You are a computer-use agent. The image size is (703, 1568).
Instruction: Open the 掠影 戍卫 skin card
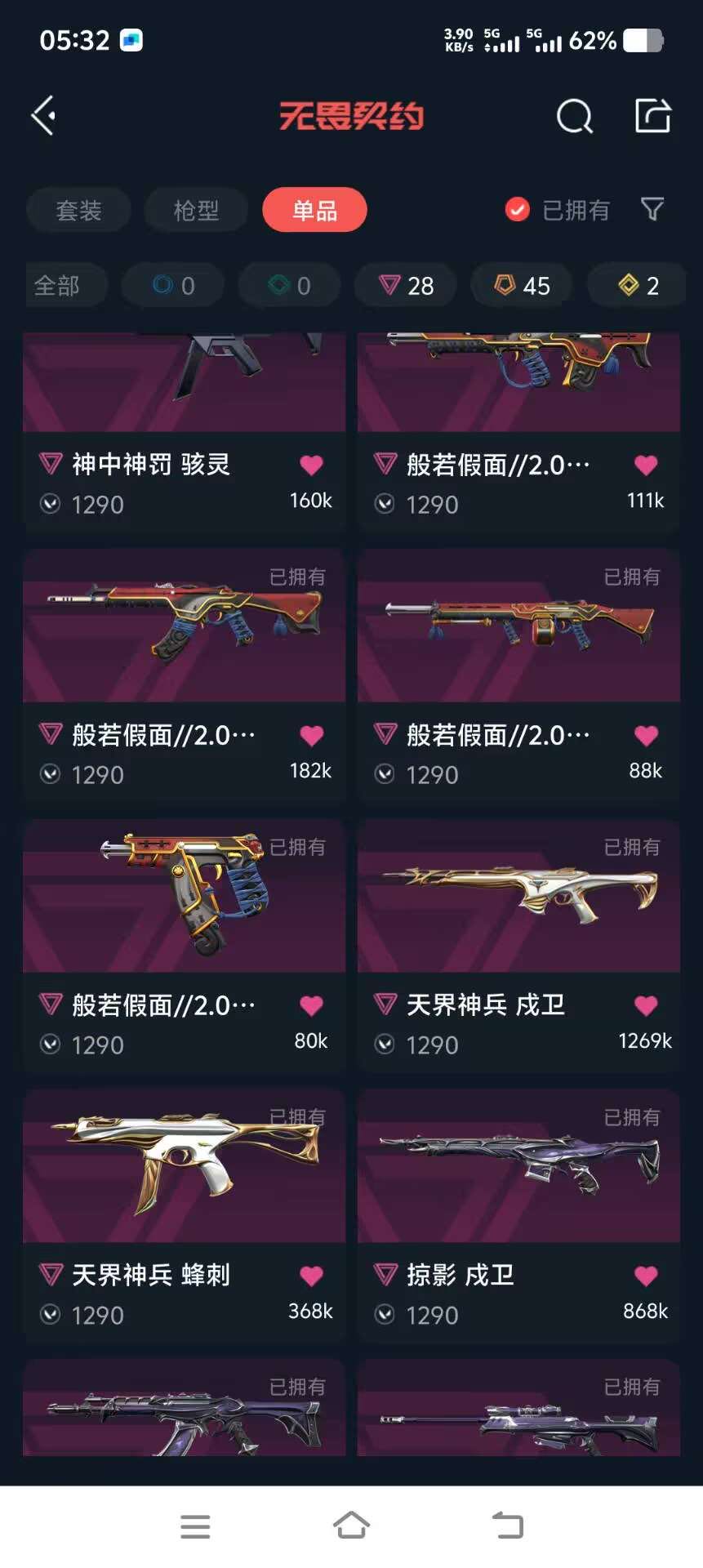pyautogui.click(x=518, y=1216)
